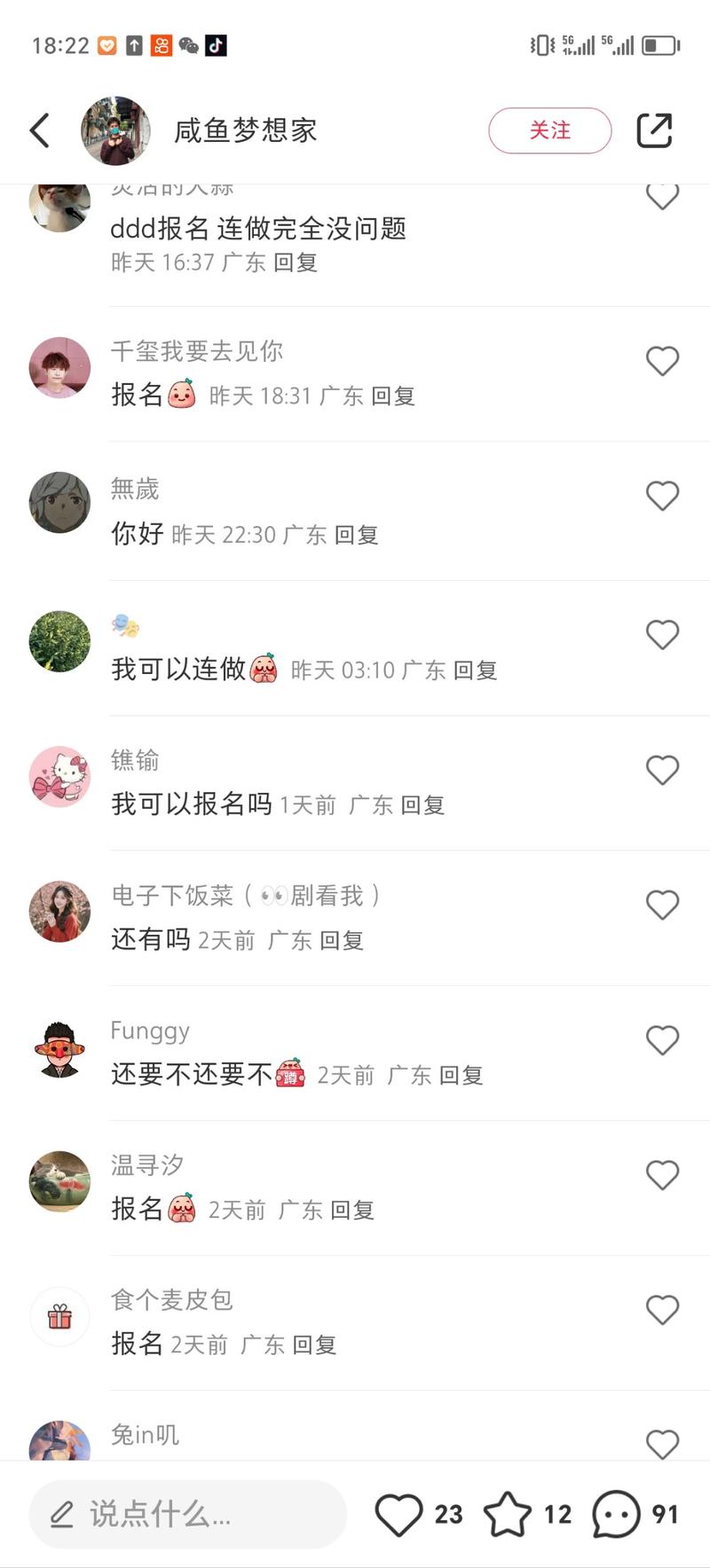The width and height of the screenshot is (710, 1568).
Task: Go back using the top-left arrow
Action: coord(40,130)
